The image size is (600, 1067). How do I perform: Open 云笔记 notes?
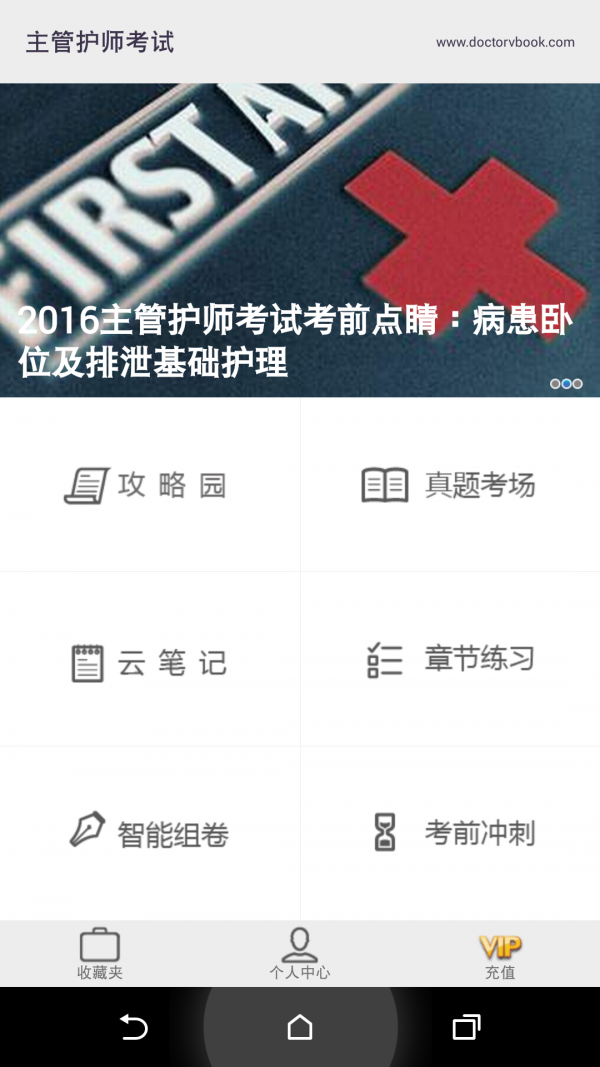tap(148, 662)
